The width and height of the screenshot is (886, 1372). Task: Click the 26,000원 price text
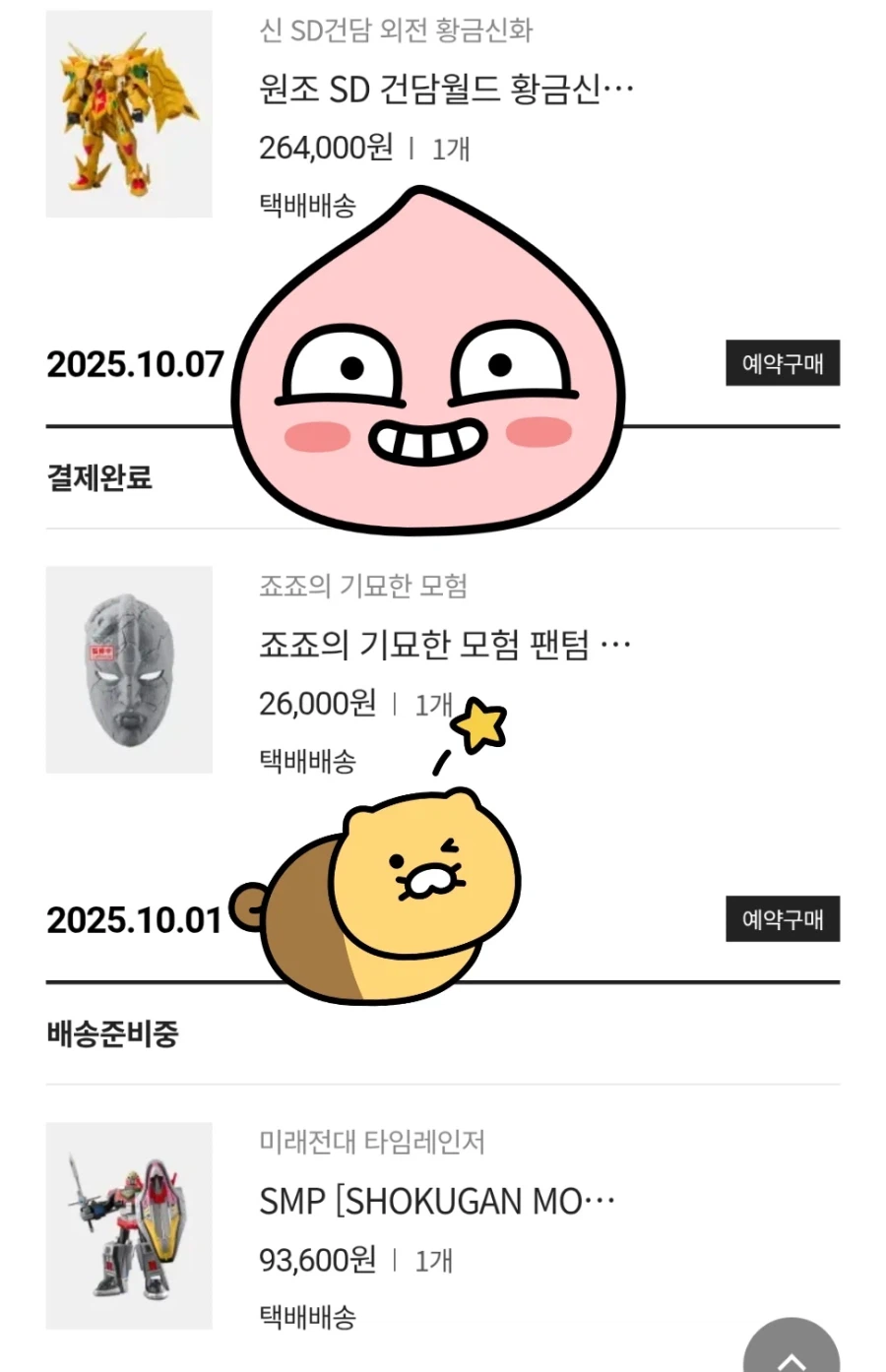[x=307, y=705]
